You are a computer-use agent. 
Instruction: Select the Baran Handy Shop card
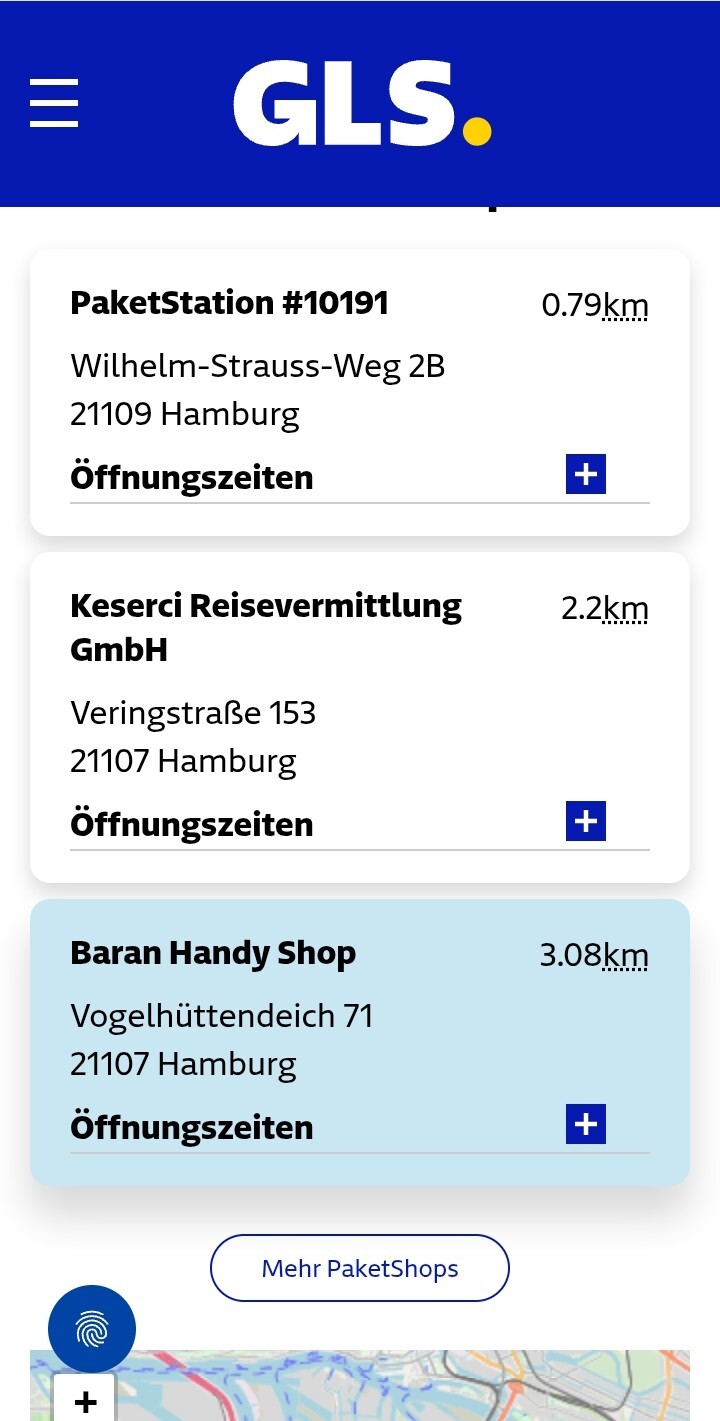coord(360,1043)
